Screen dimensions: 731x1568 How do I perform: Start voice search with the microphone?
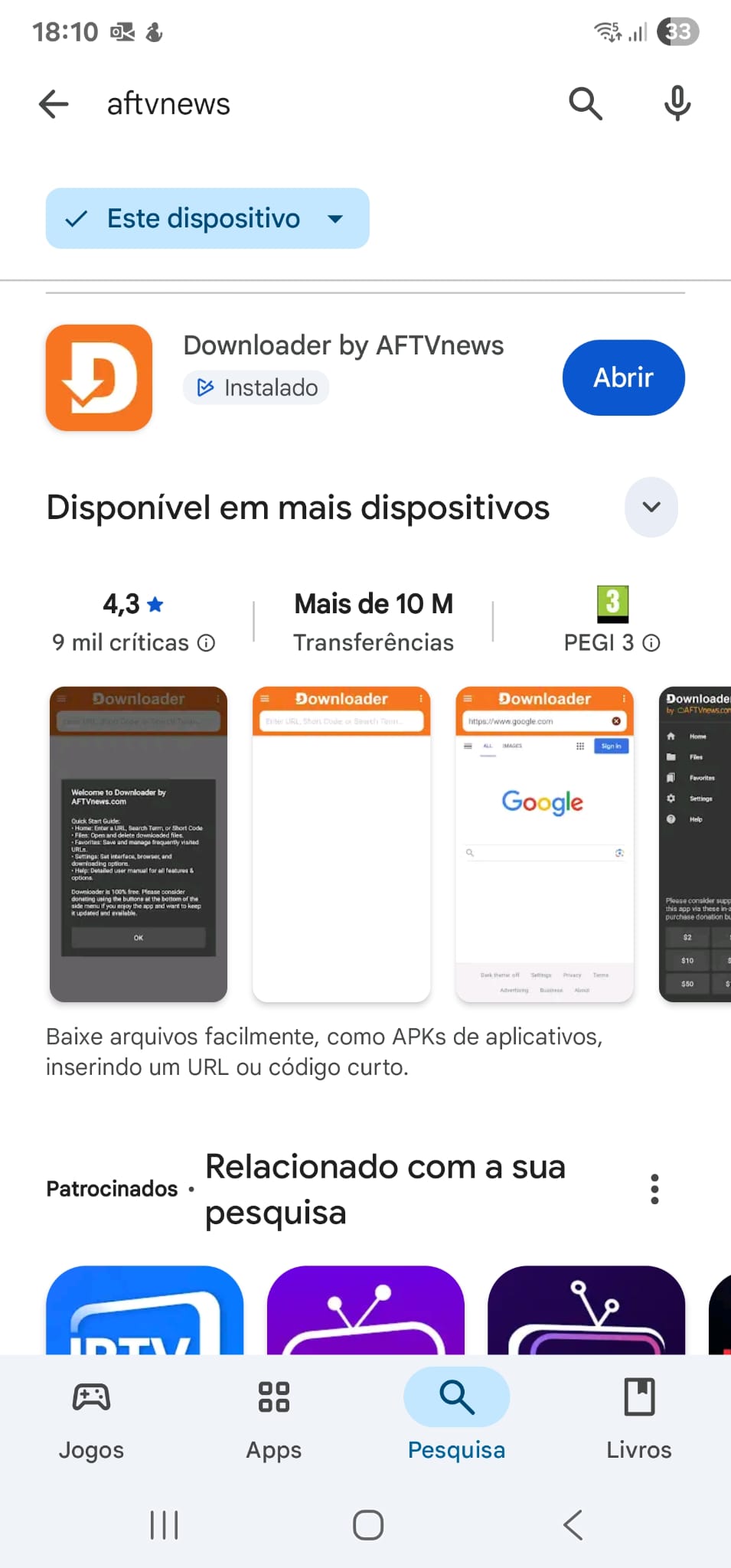(677, 104)
